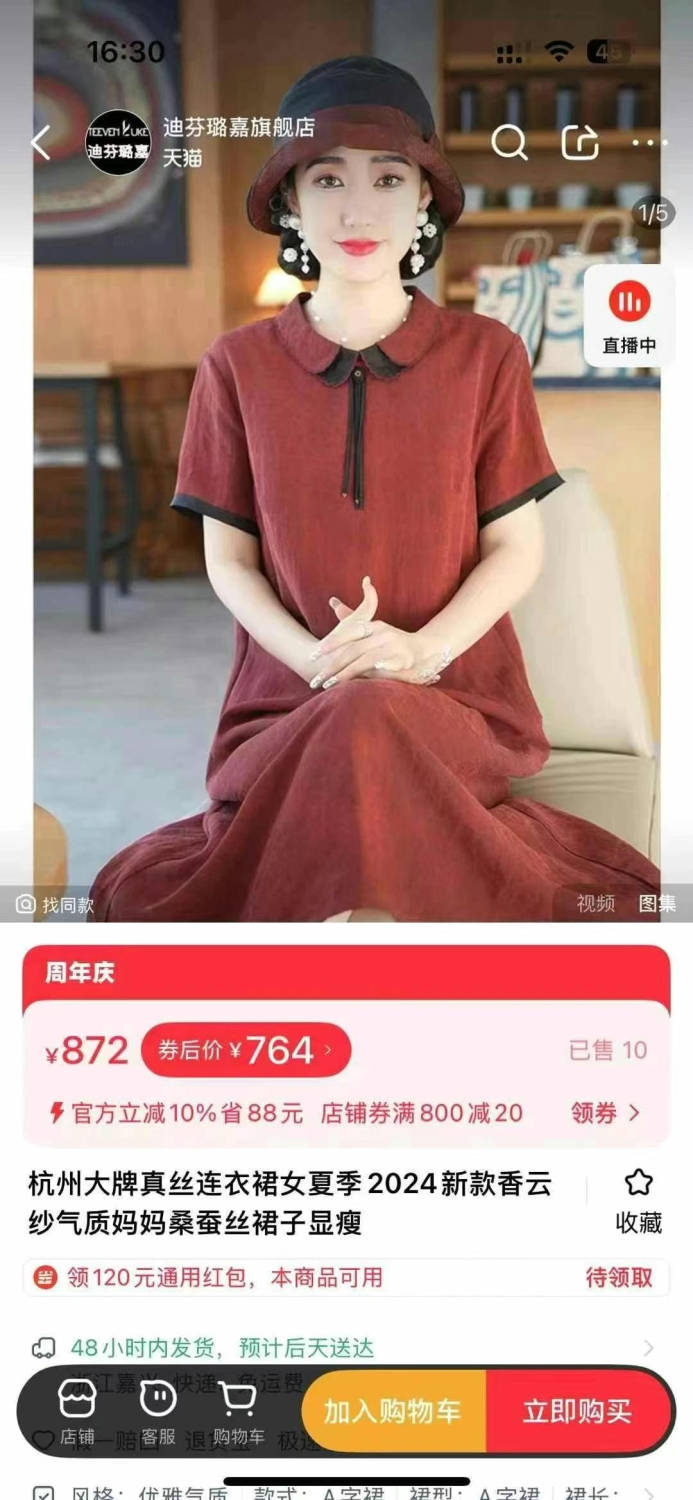The image size is (693, 1500).
Task: Find similar items with 找同款
Action: coord(56,904)
